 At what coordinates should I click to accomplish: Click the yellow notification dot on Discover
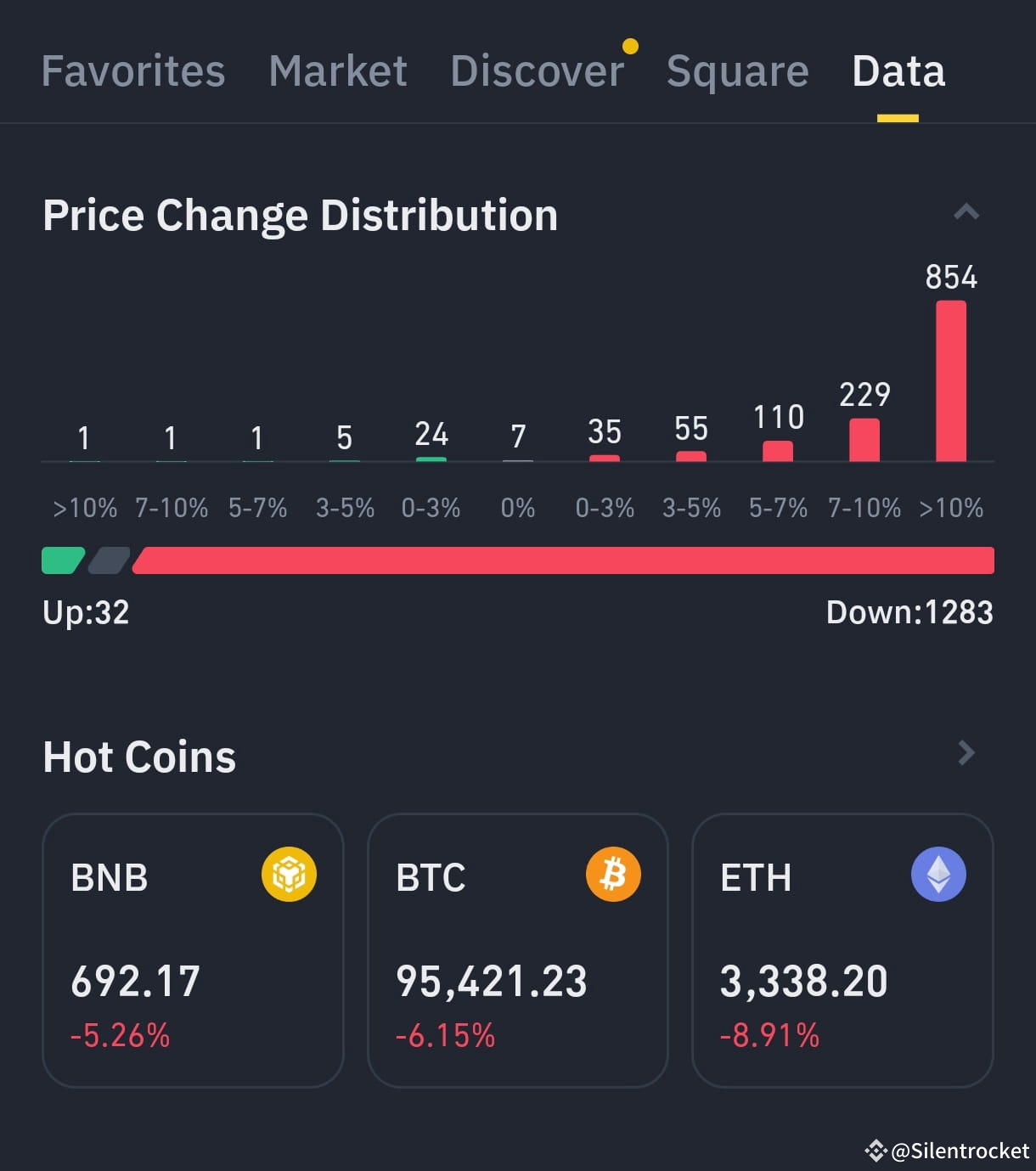pos(630,48)
